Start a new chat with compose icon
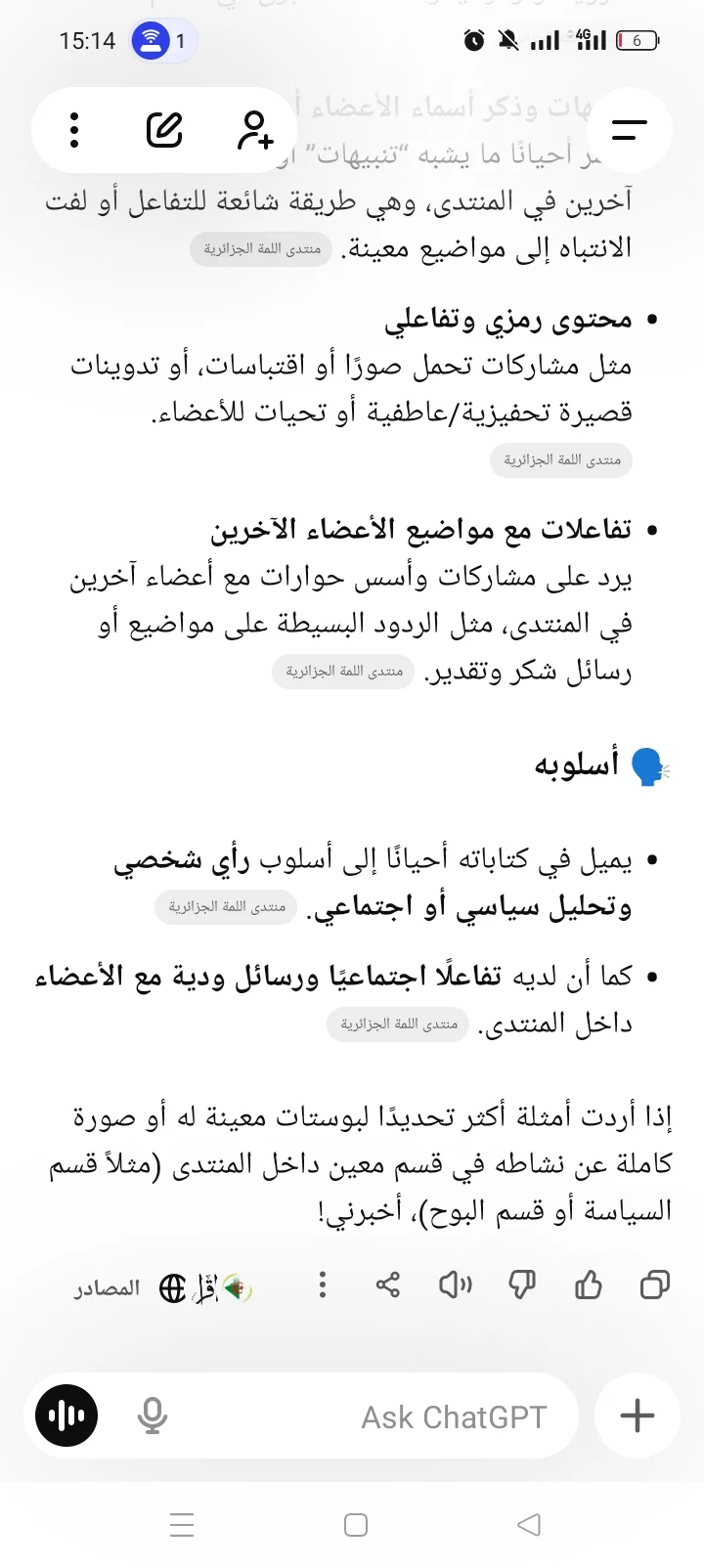704x1568 pixels. [x=164, y=129]
